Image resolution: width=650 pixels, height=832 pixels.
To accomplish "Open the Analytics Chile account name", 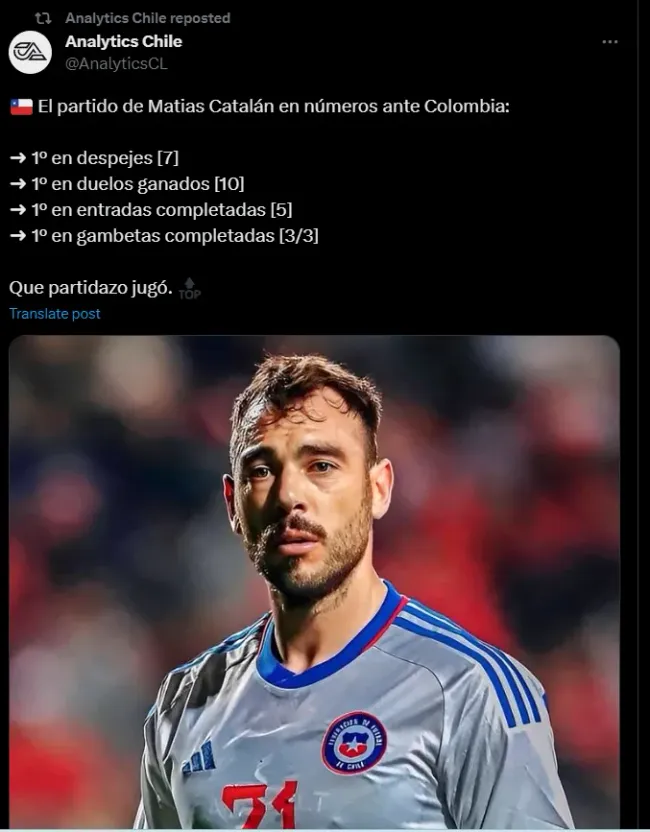I will click(123, 42).
